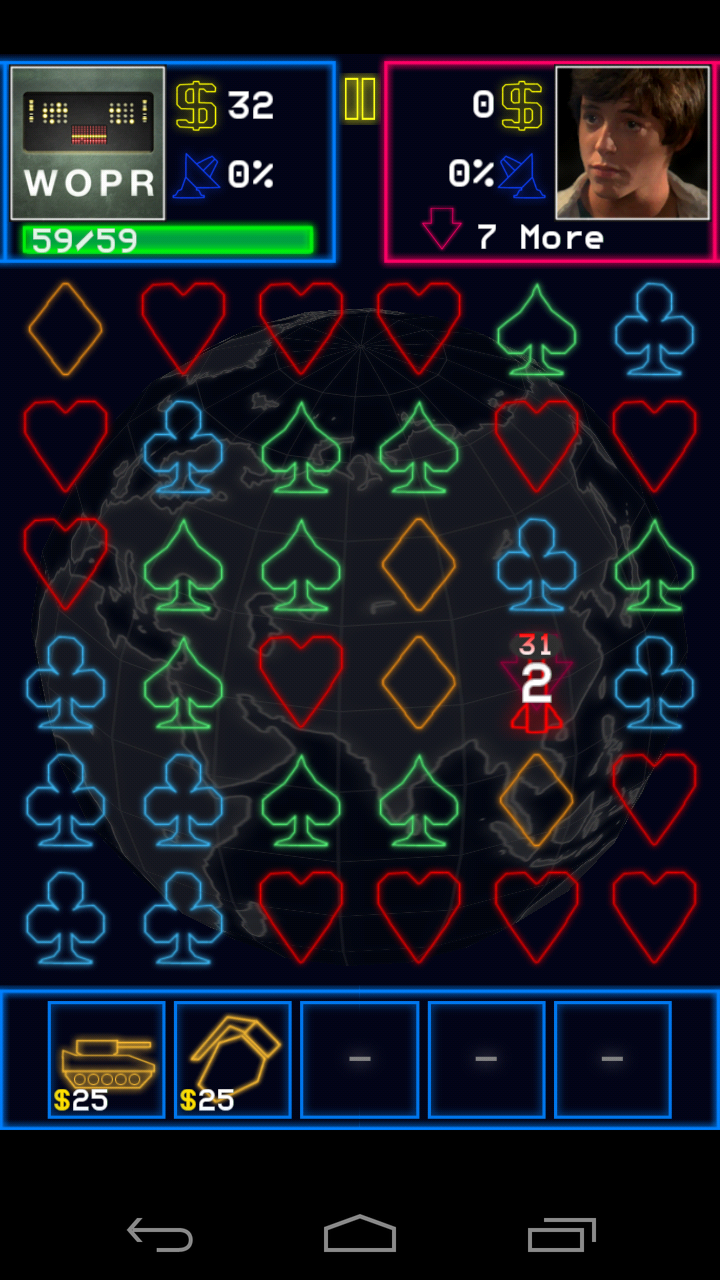Buy the $25 hand ability

[x=233, y=1059]
